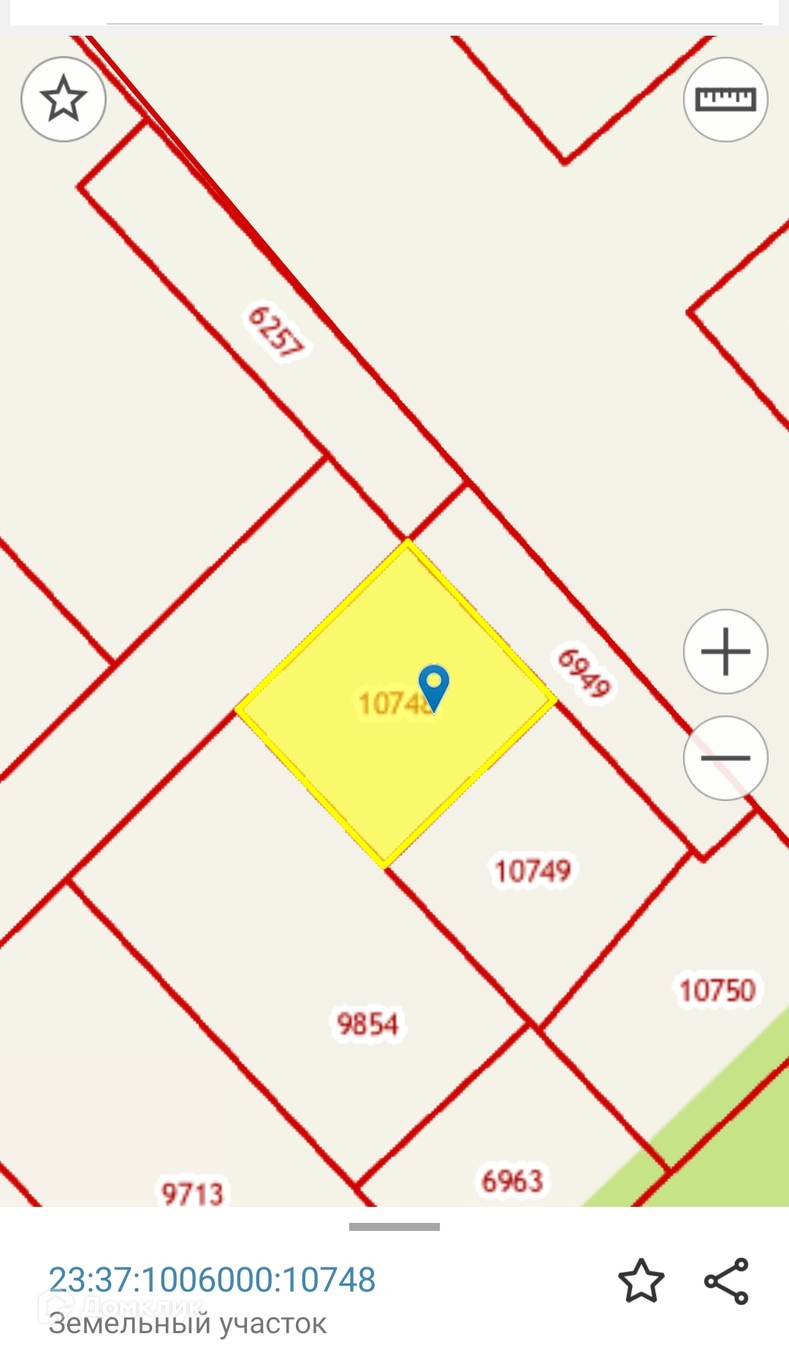Add this land plot to favorites

640,1281
